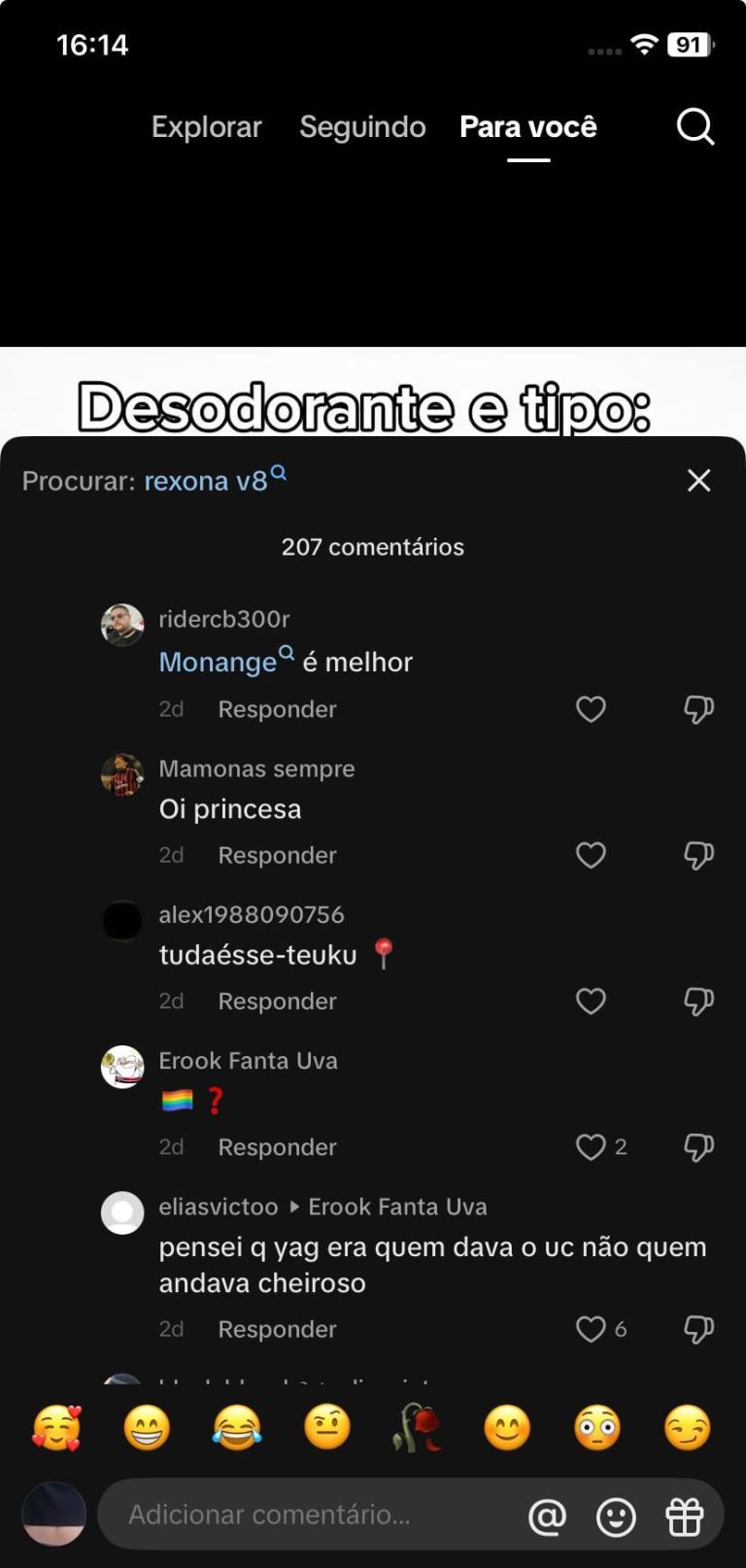The height and width of the screenshot is (1568, 746).
Task: Reply to eliasvictoo's comment
Action: pos(277,1329)
